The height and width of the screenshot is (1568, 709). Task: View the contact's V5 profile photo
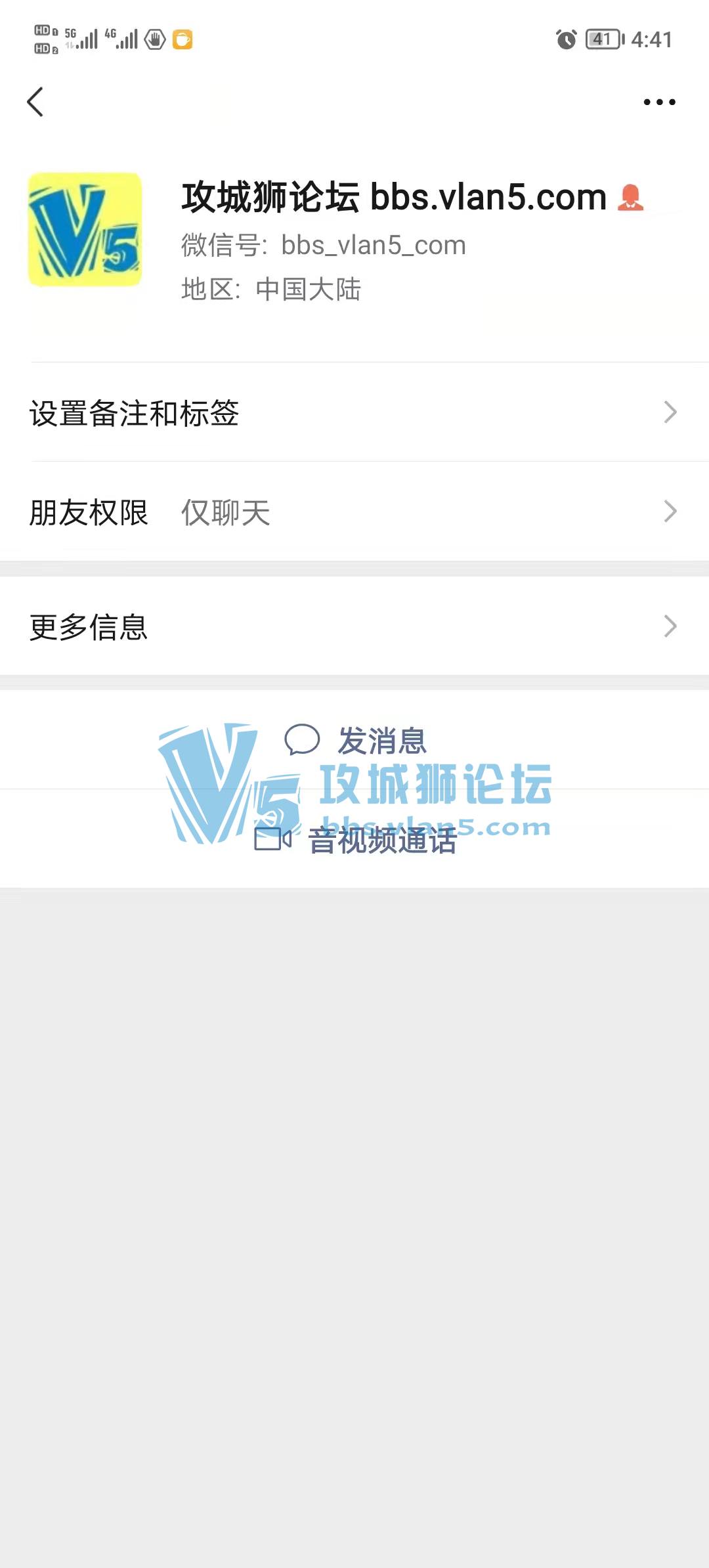click(85, 230)
